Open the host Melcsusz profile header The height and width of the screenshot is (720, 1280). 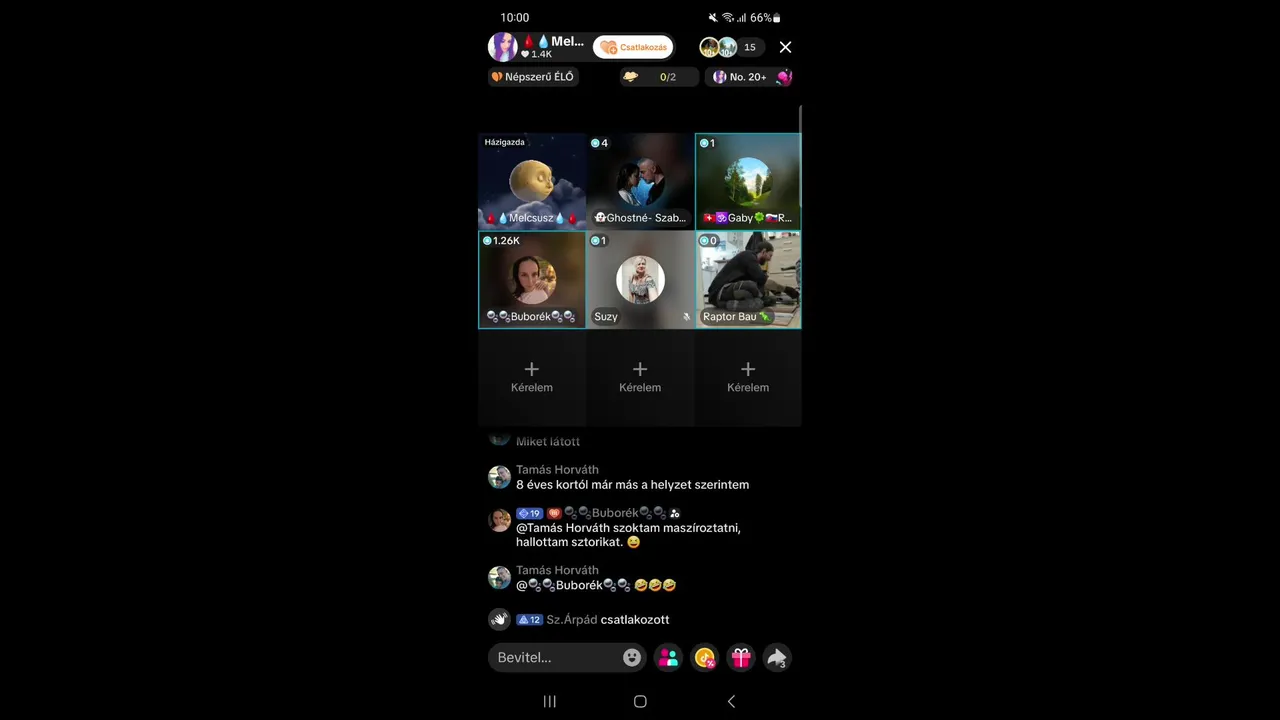[538, 46]
